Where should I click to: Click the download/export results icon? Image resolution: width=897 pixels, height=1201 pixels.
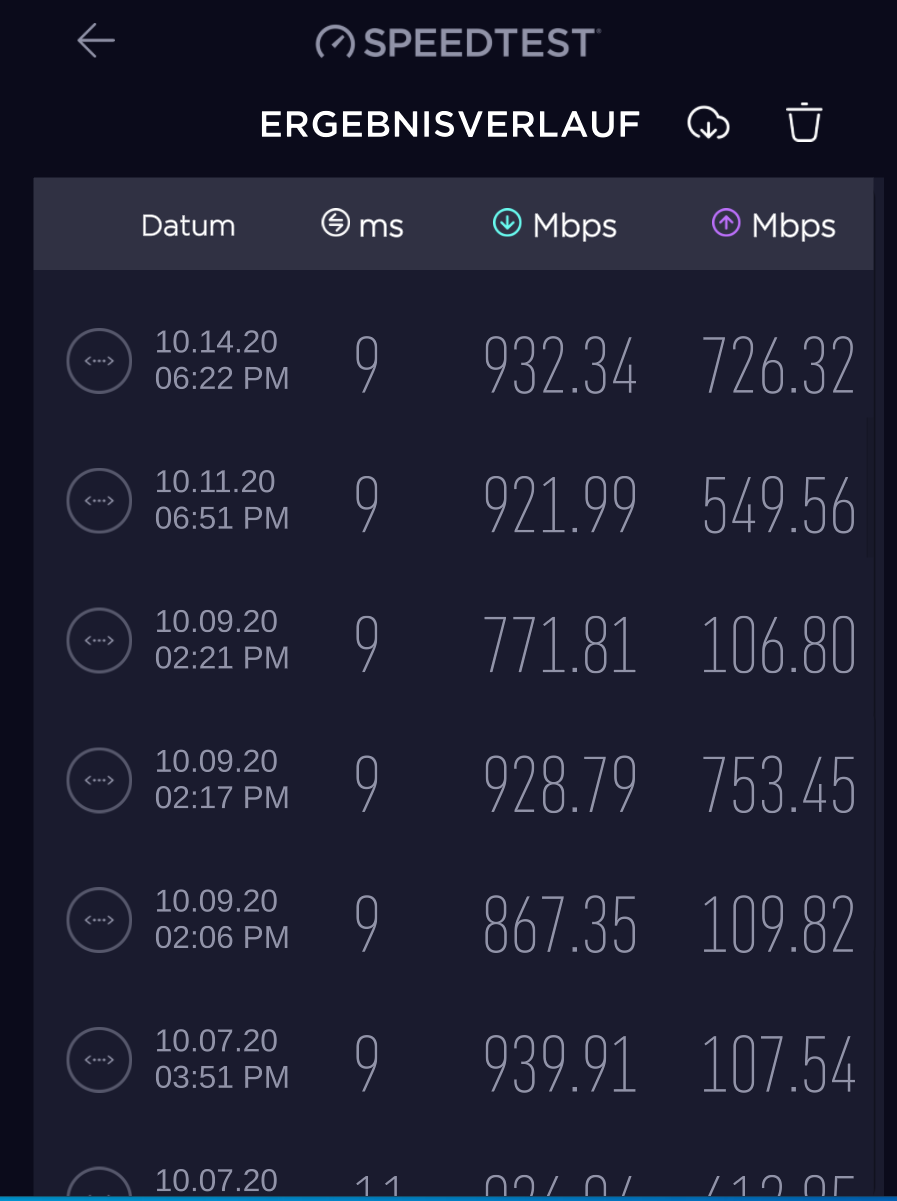[x=710, y=123]
